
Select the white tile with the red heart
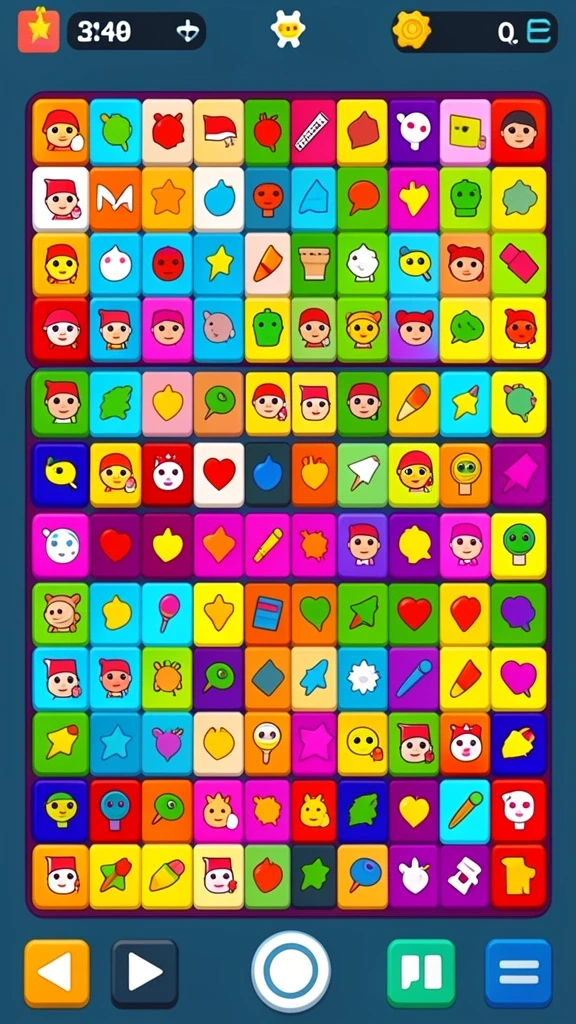219,475
